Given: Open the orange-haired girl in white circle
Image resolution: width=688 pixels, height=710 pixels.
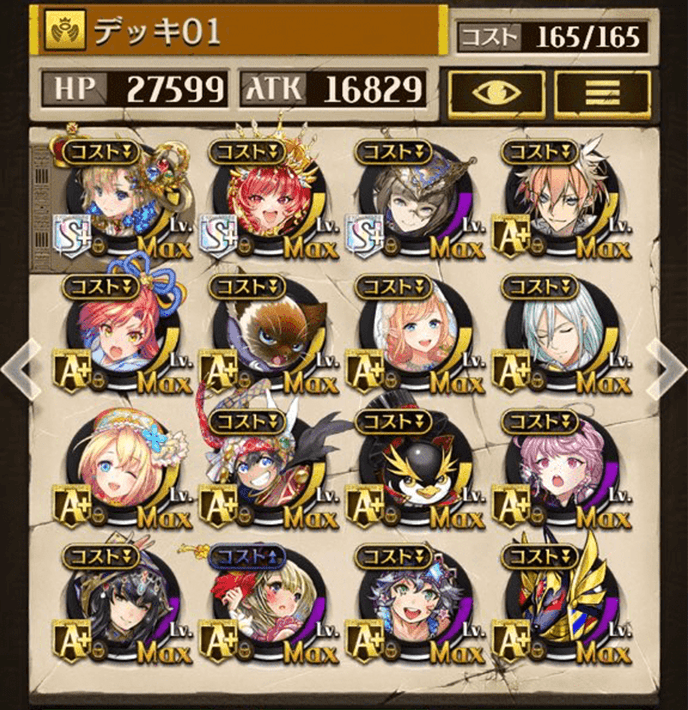Looking at the screenshot, I should click(x=401, y=336).
